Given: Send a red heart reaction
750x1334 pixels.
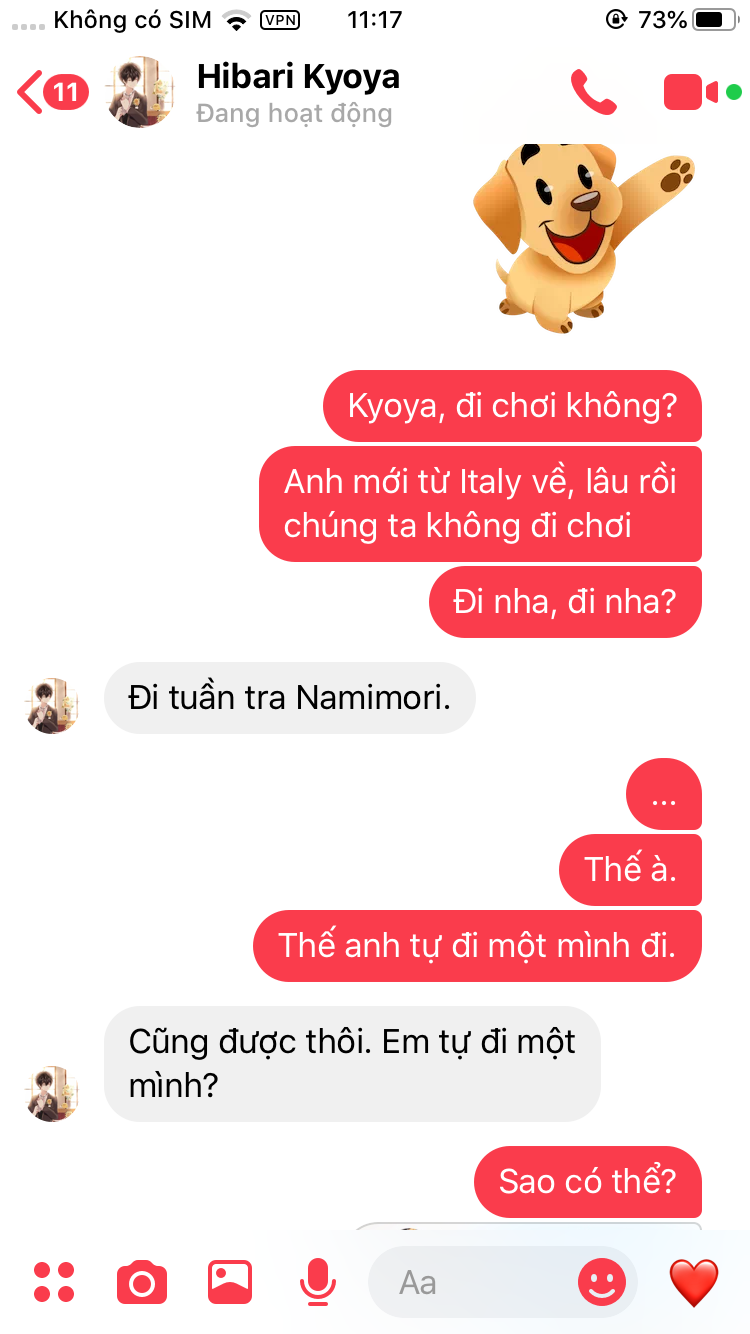Looking at the screenshot, I should [694, 1282].
